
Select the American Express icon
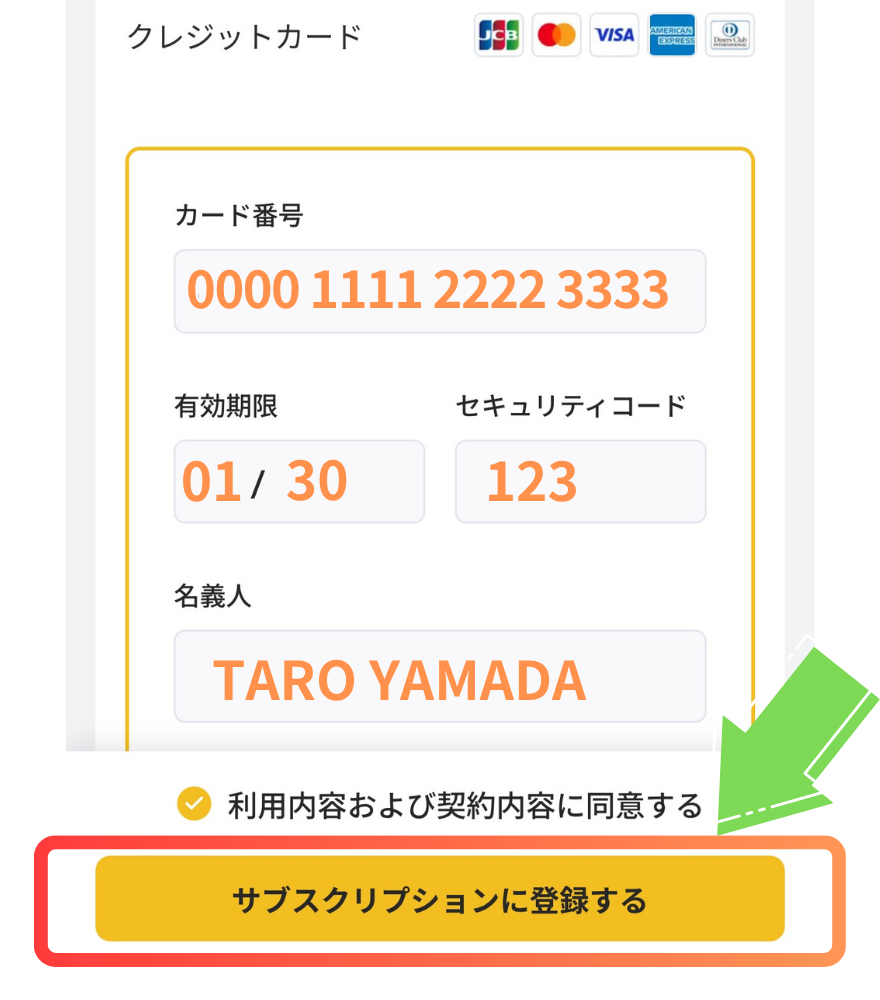click(672, 35)
